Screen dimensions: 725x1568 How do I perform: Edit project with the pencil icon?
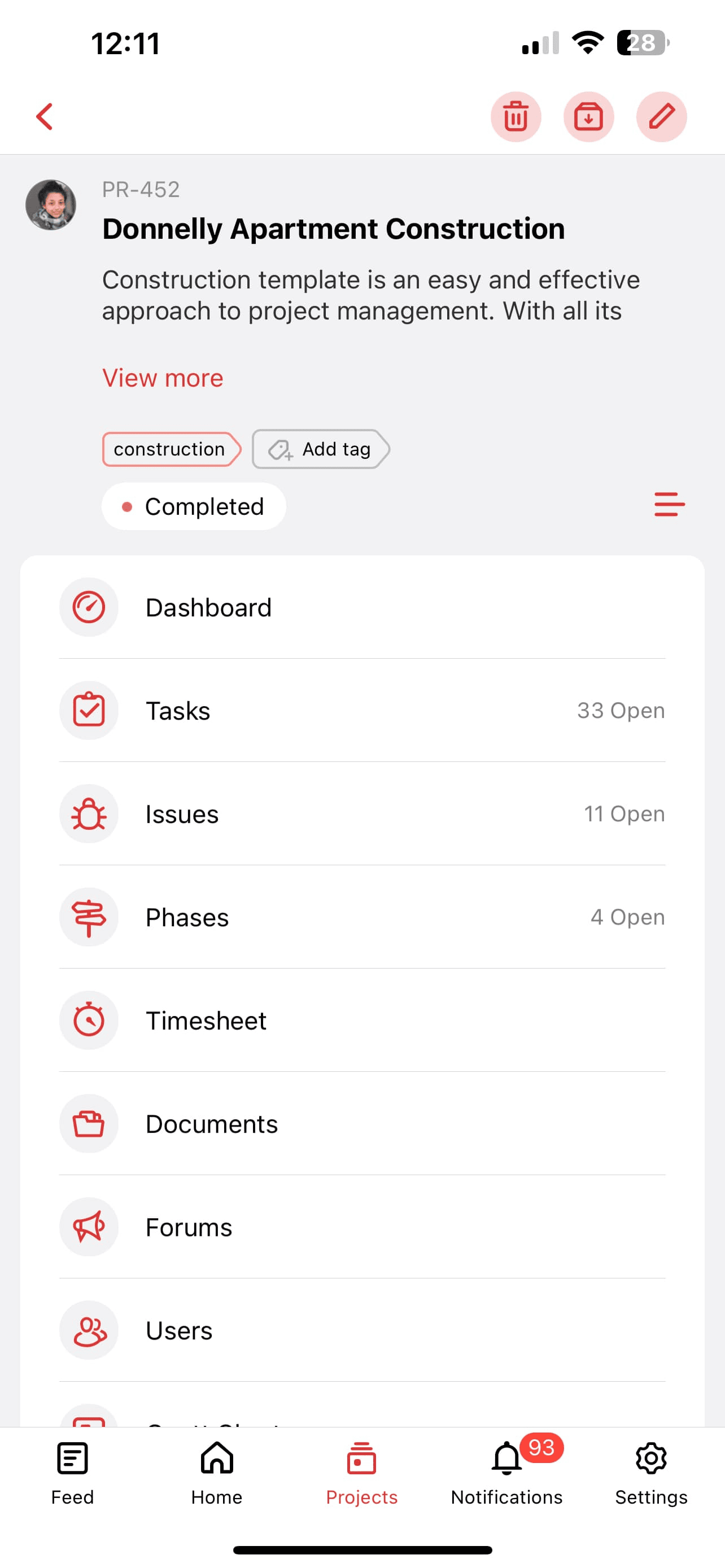pos(661,116)
